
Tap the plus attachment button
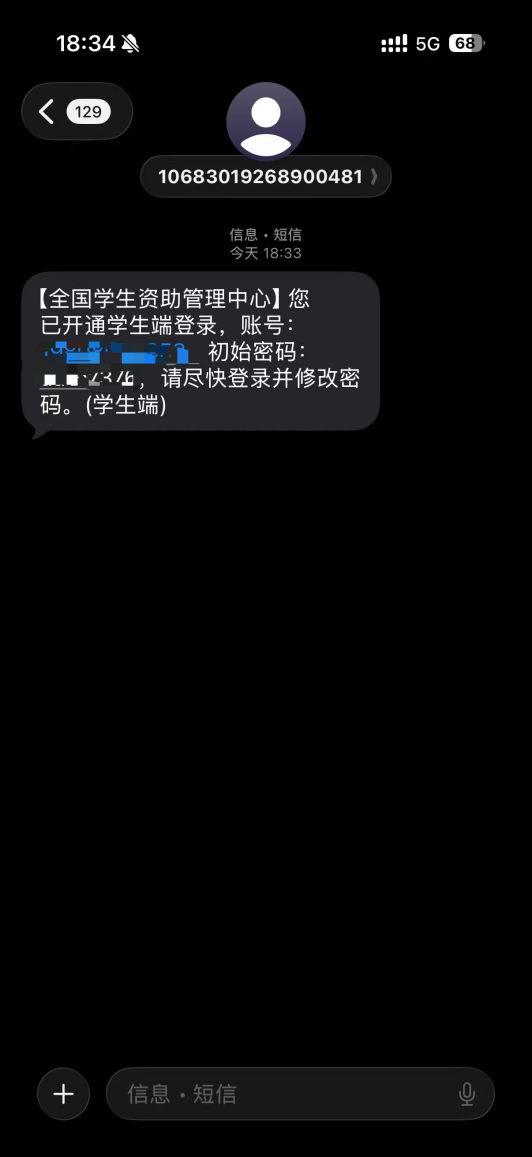click(x=63, y=1094)
